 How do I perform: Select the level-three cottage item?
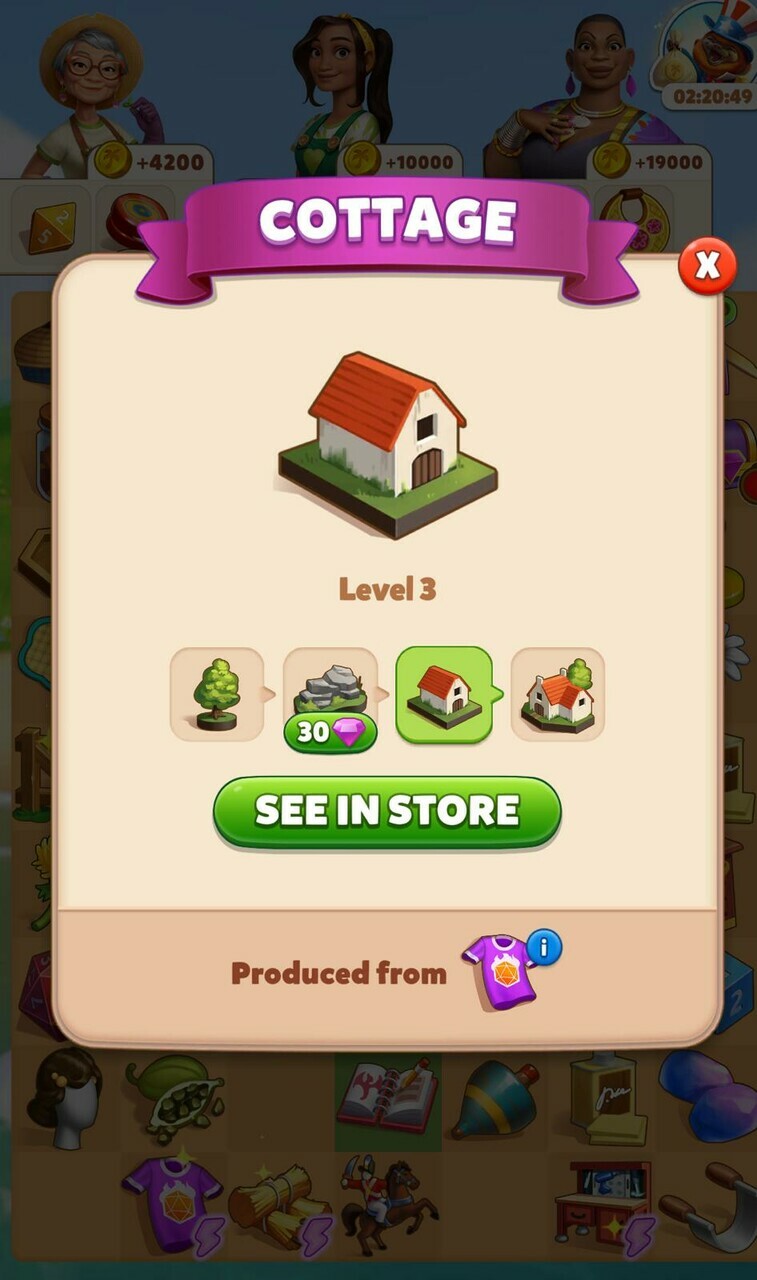[x=444, y=694]
